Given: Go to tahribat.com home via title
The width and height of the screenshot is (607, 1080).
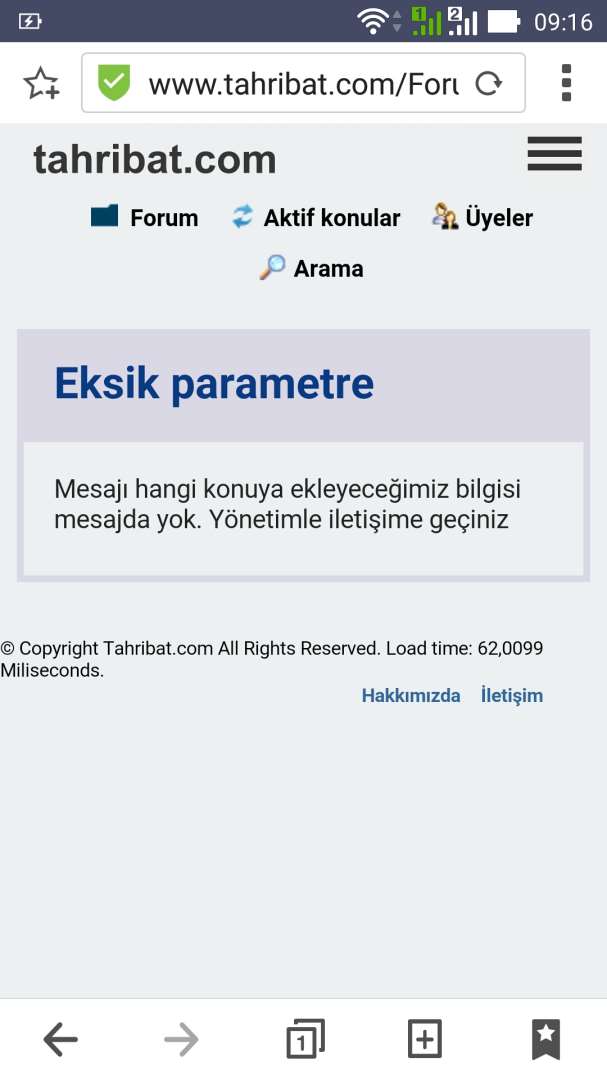Looking at the screenshot, I should pyautogui.click(x=155, y=160).
